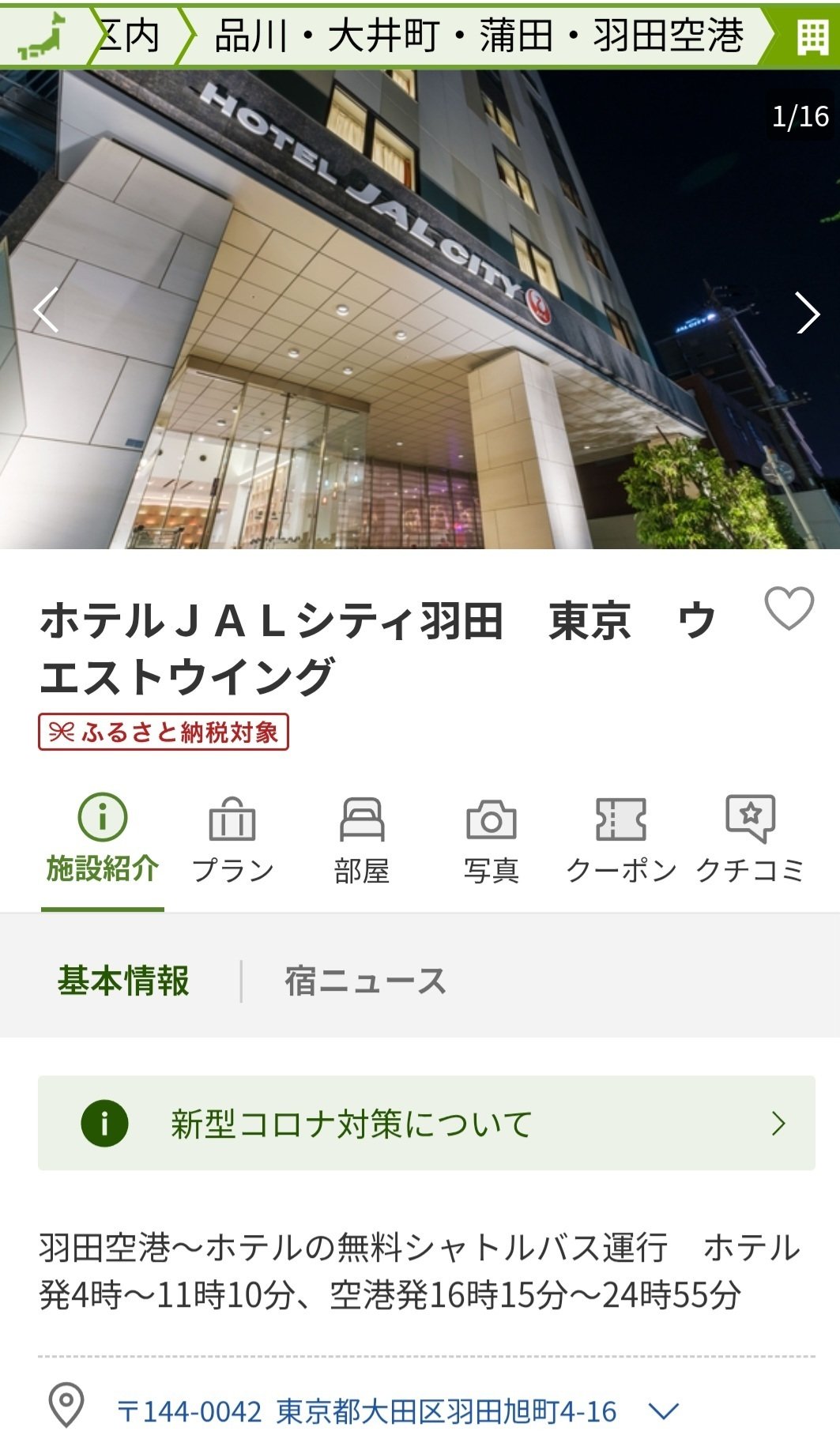840x1446 pixels.
Task: Switch to 宿ニュース section
Action: point(365,981)
